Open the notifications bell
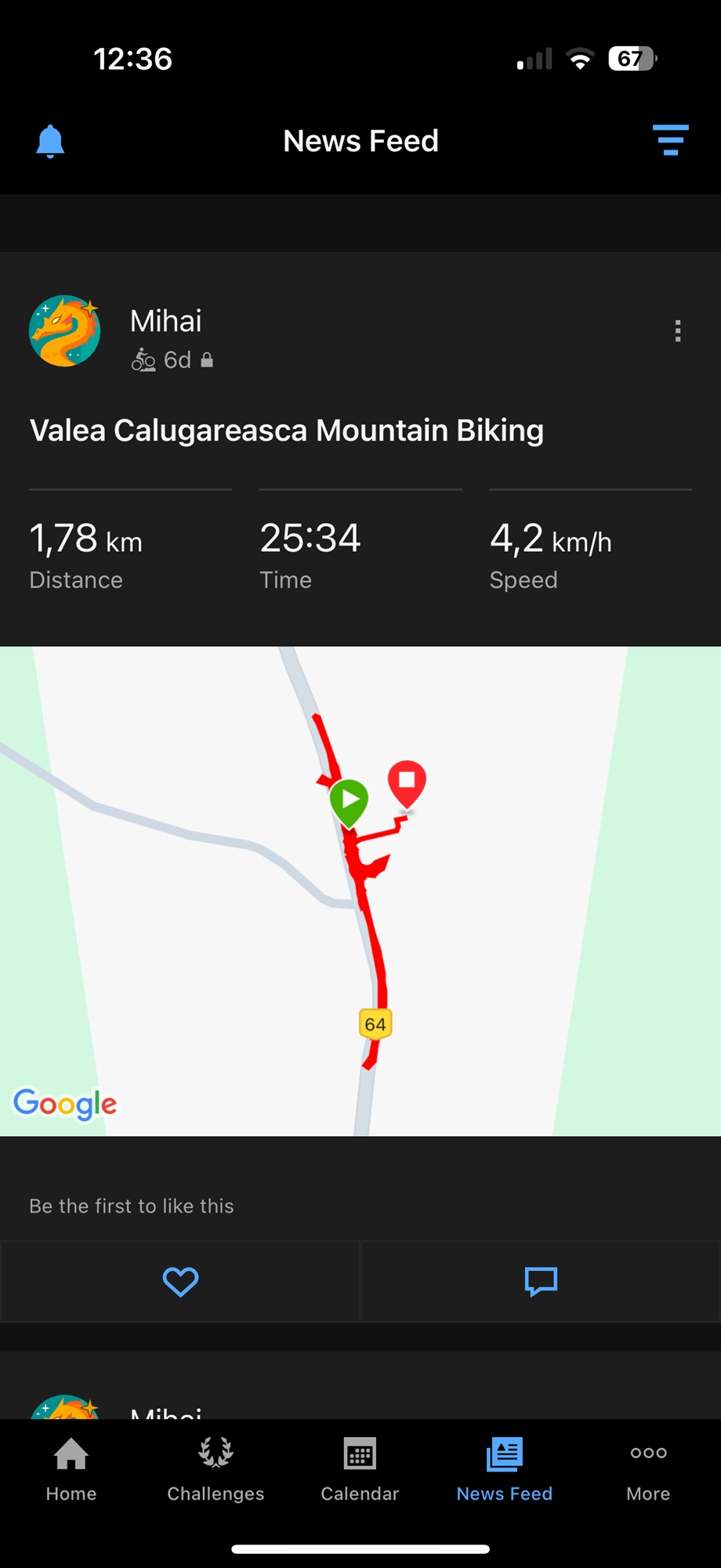 (x=50, y=141)
